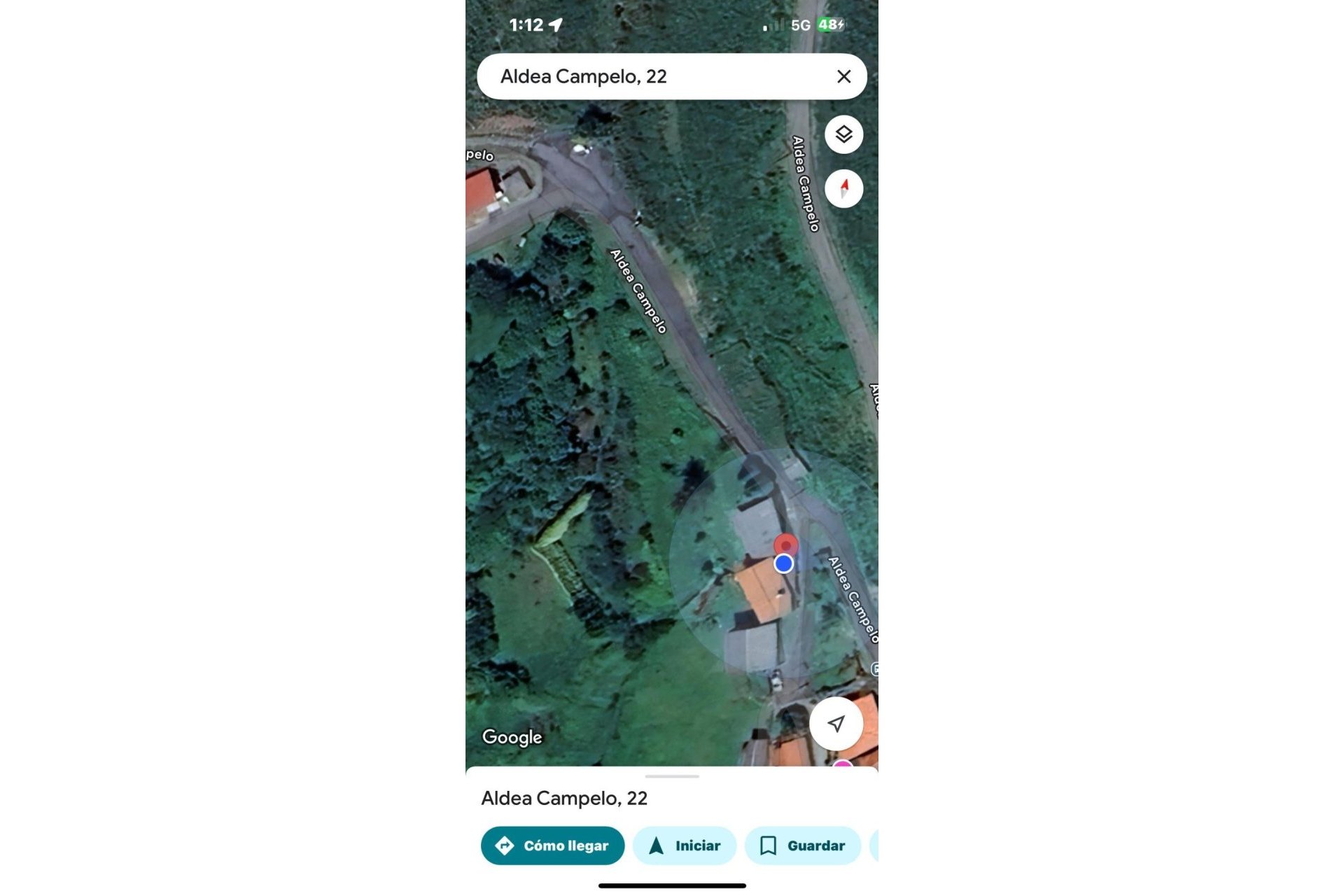Center map on my location
This screenshot has width=1344, height=896.
pyautogui.click(x=836, y=724)
